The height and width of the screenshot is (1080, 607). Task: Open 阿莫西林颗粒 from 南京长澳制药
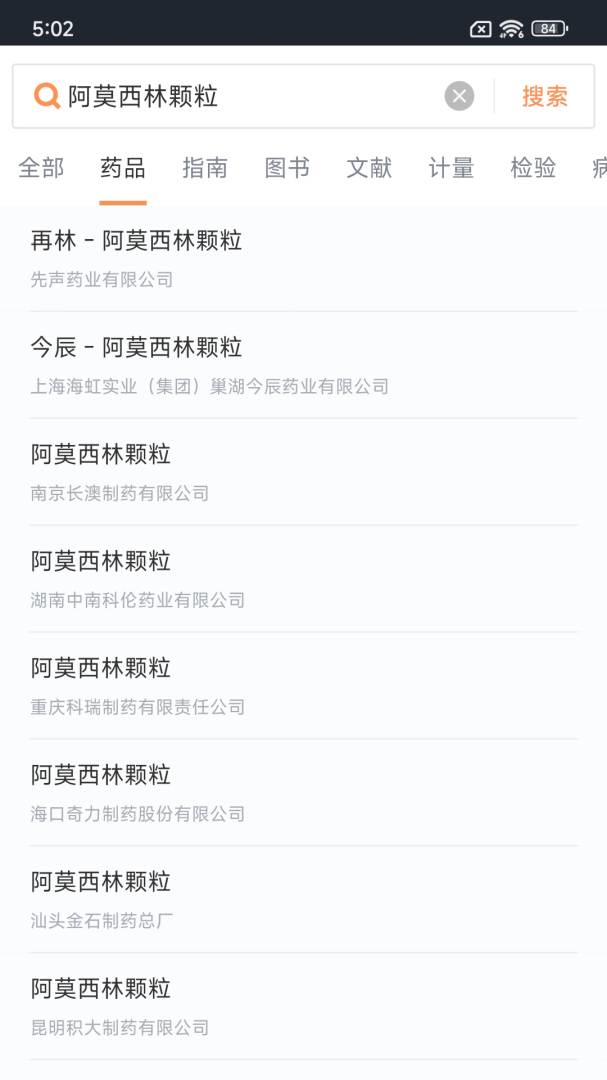(x=303, y=472)
